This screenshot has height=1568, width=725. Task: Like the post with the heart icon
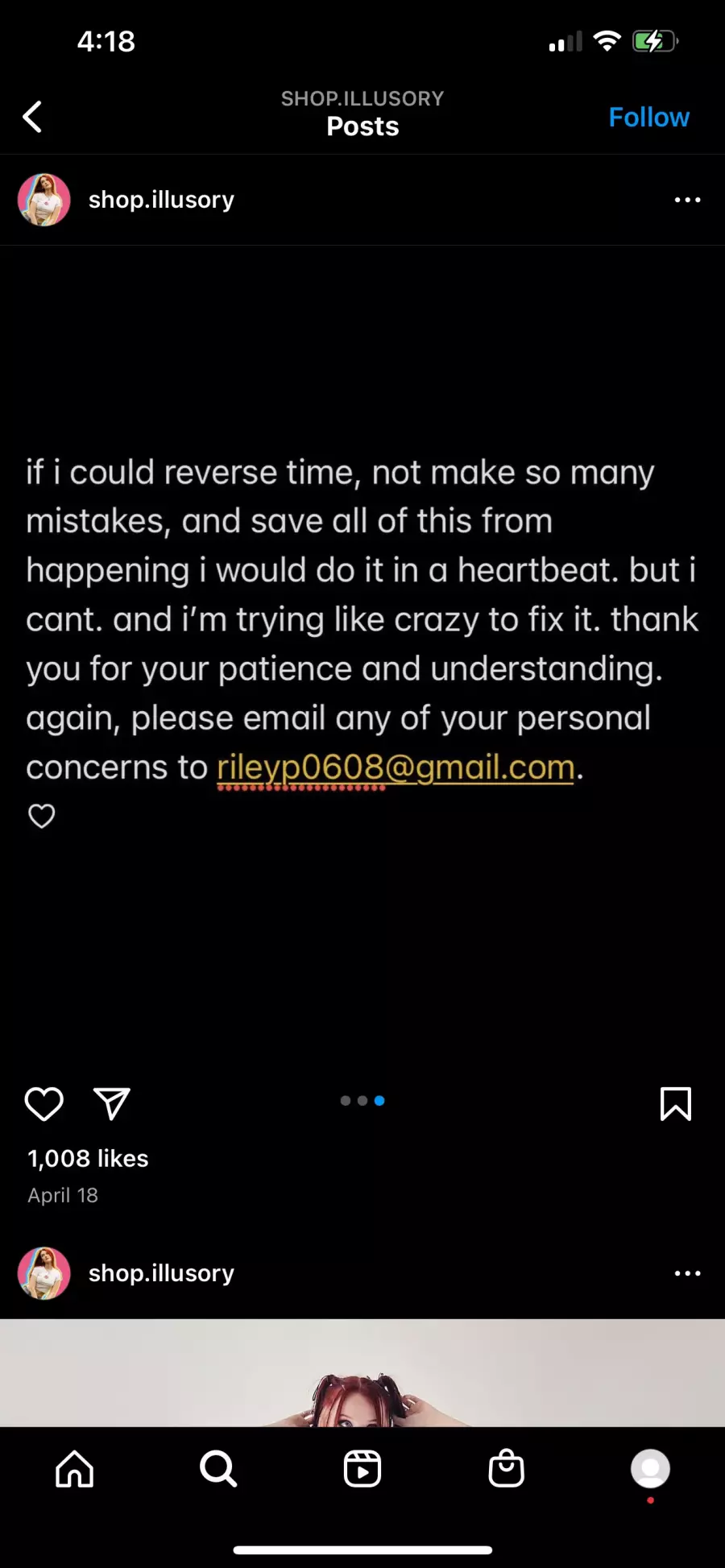click(x=44, y=1104)
